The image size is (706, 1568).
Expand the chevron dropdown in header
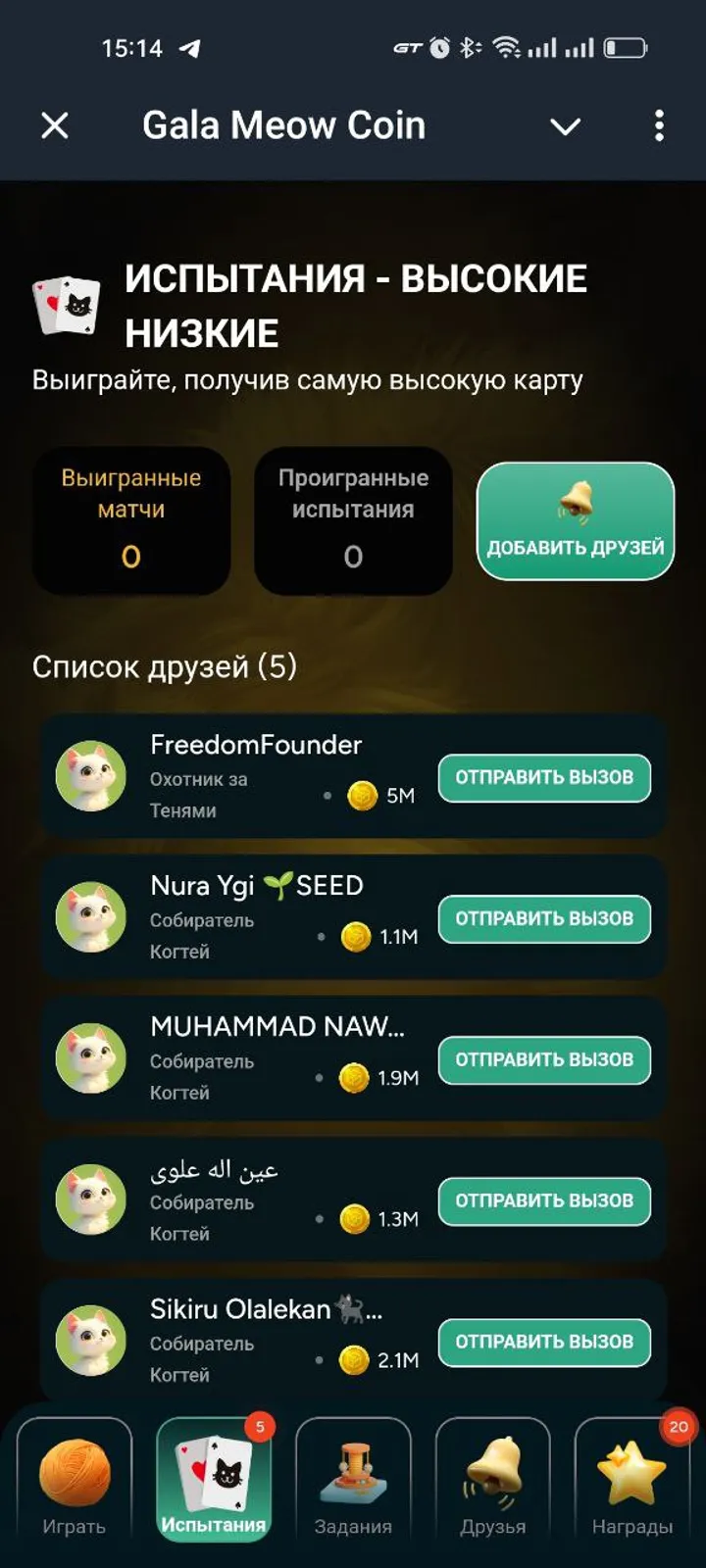[565, 126]
